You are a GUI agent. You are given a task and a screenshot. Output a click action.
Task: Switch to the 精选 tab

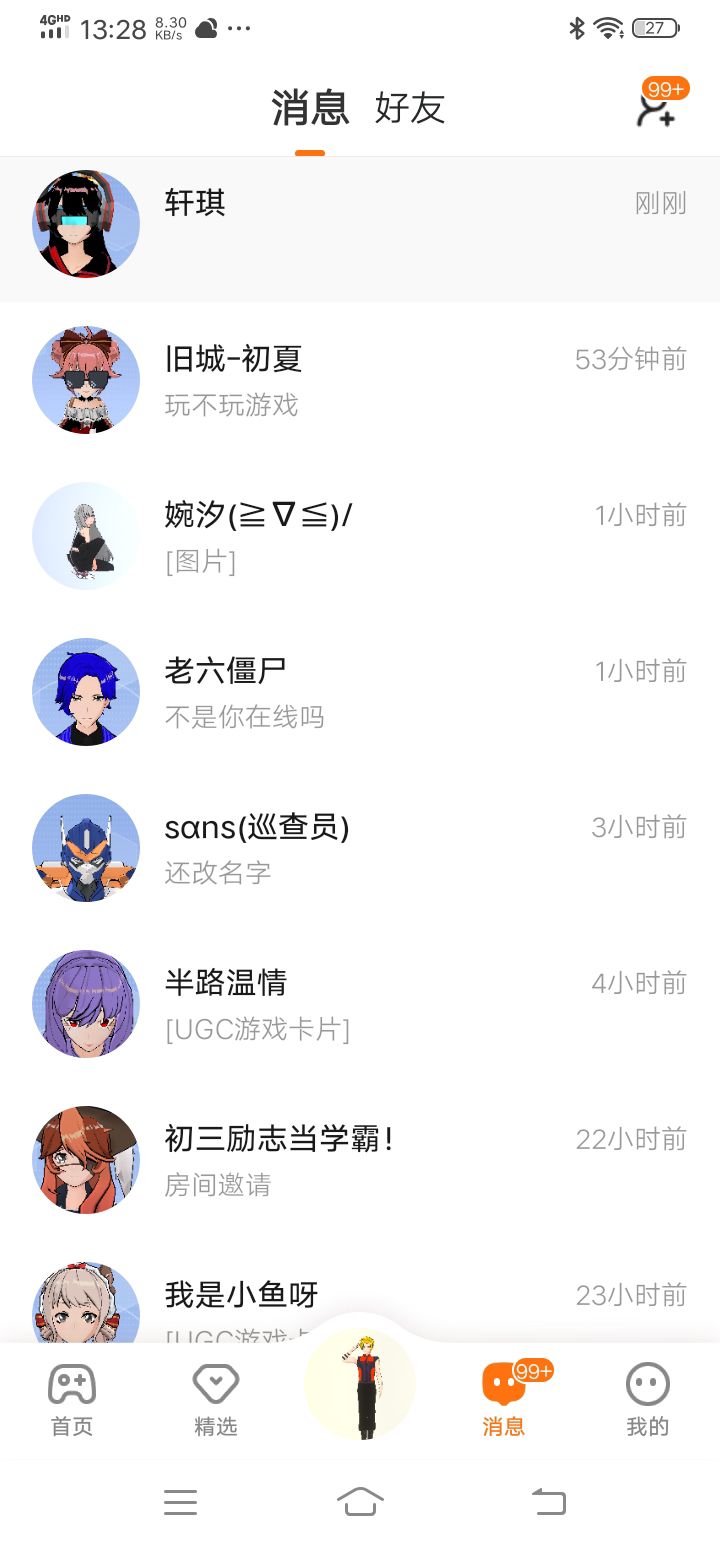pos(216,1400)
